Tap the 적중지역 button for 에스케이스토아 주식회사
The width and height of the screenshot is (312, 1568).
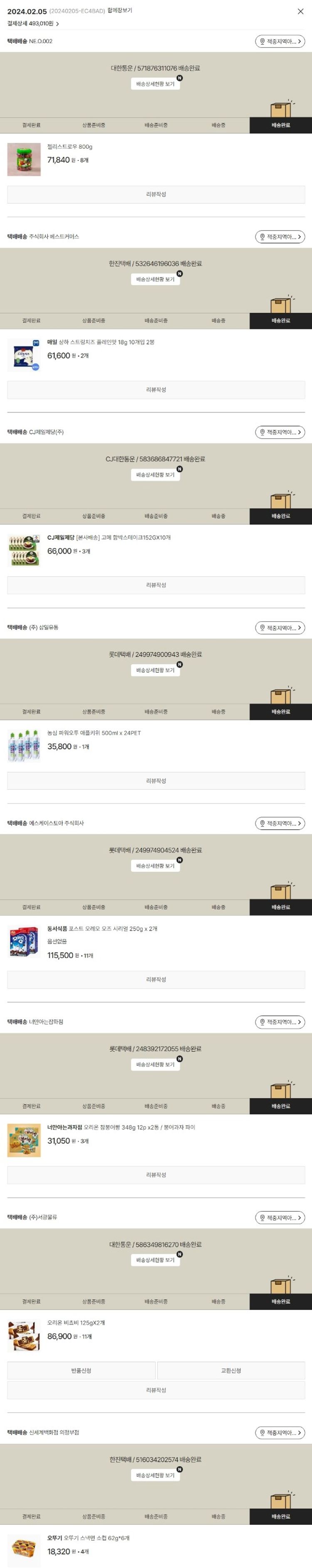click(280, 823)
